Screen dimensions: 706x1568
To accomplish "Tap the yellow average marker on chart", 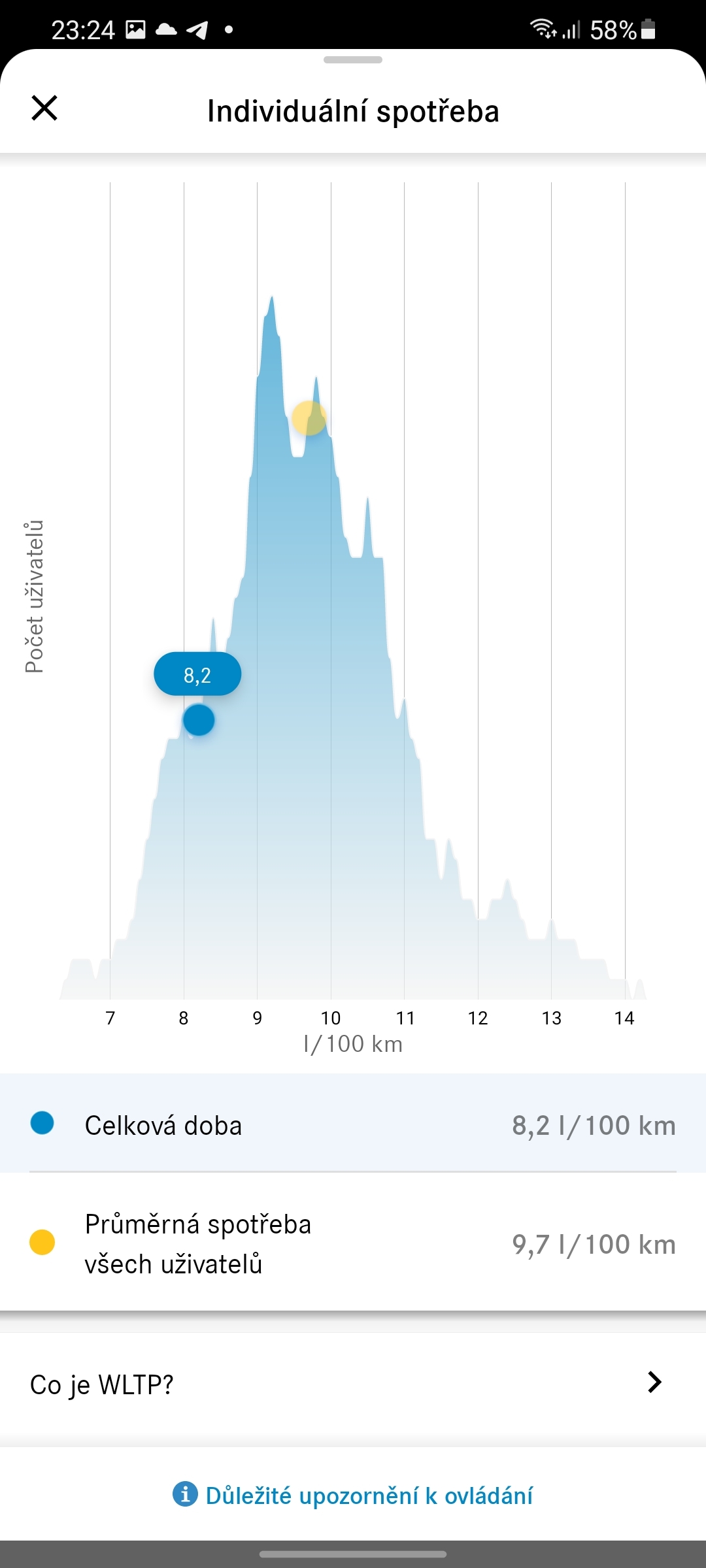I will point(309,418).
